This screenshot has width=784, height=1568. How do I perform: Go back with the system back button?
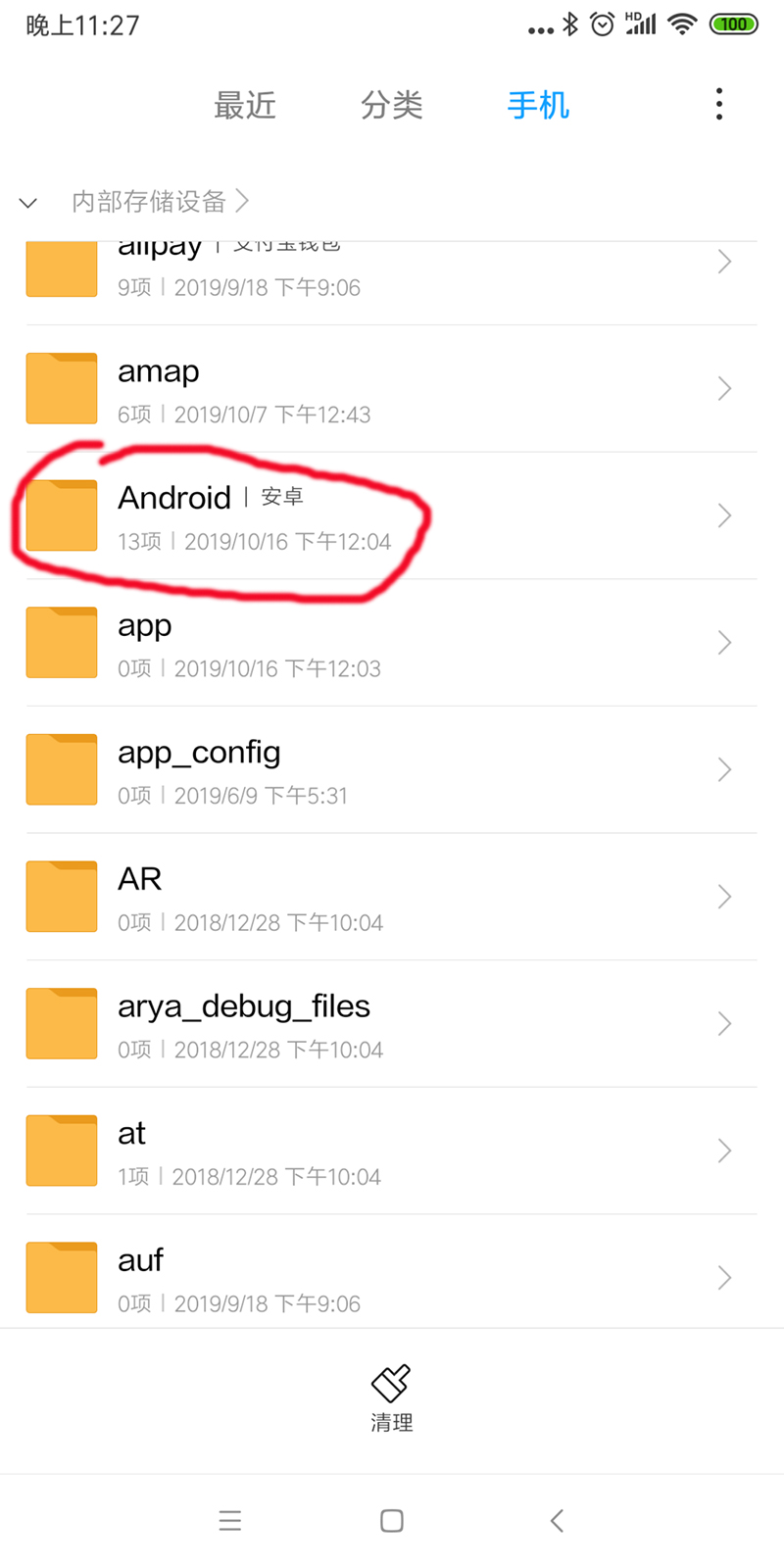coord(557,1521)
